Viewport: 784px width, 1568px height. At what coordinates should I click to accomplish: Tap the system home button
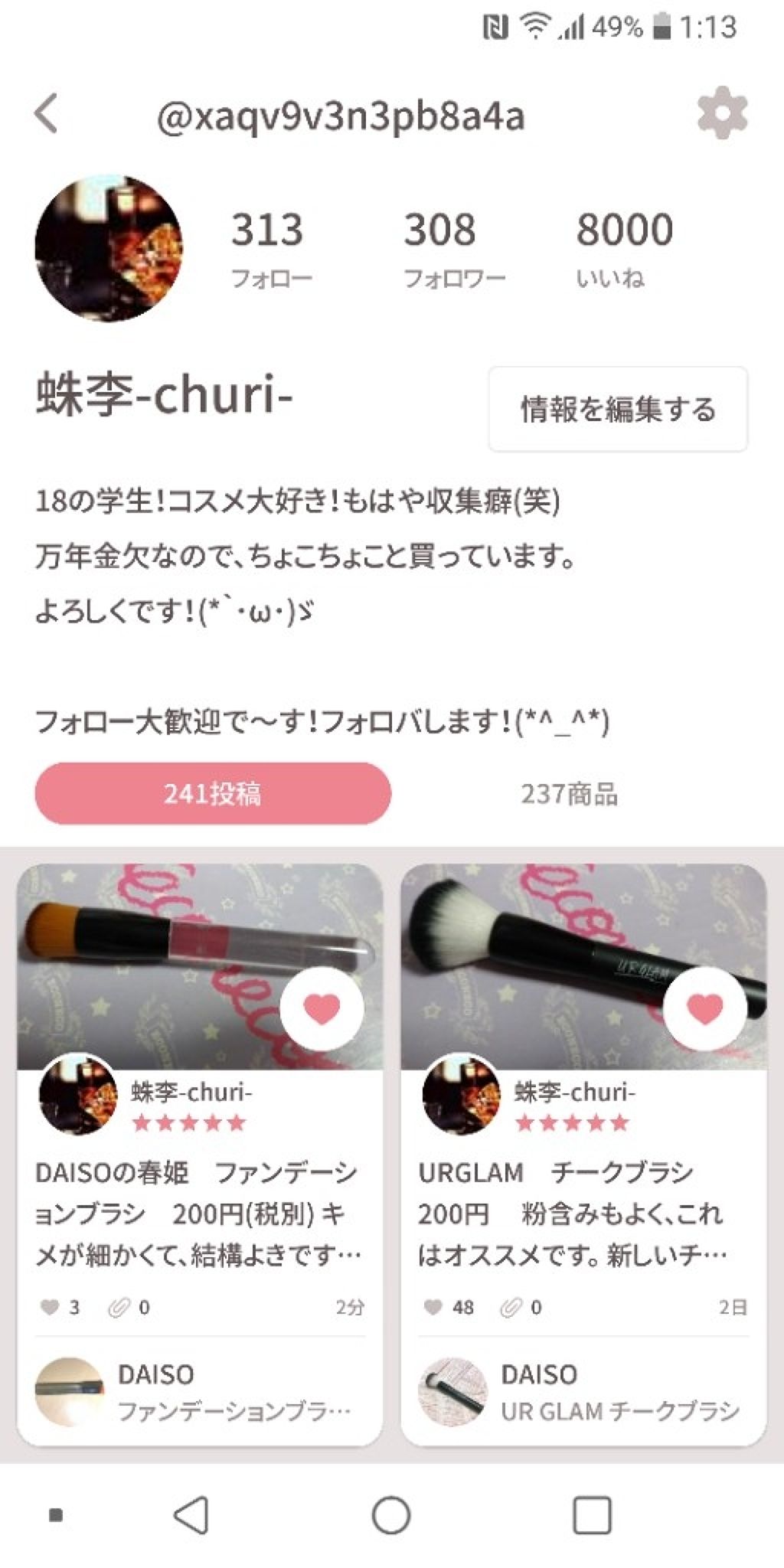pos(391,1515)
